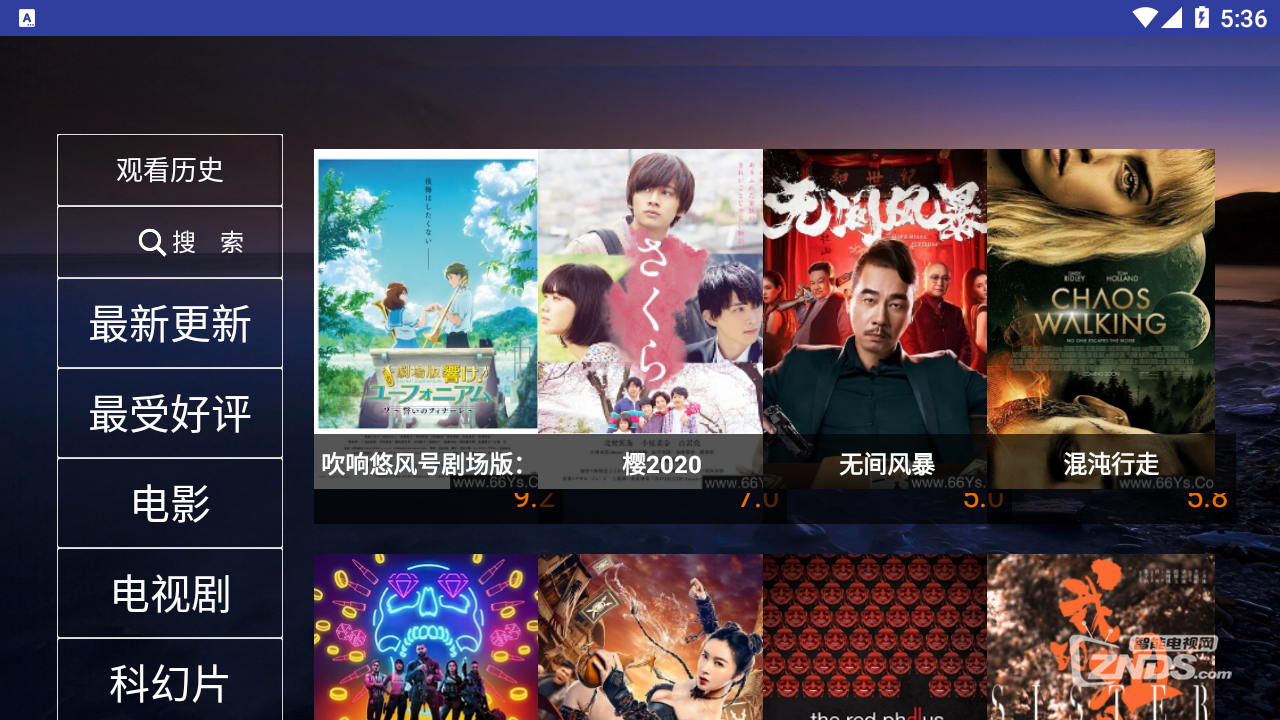Select the 最新更新 category
Image resolution: width=1280 pixels, height=720 pixels.
pyautogui.click(x=170, y=324)
